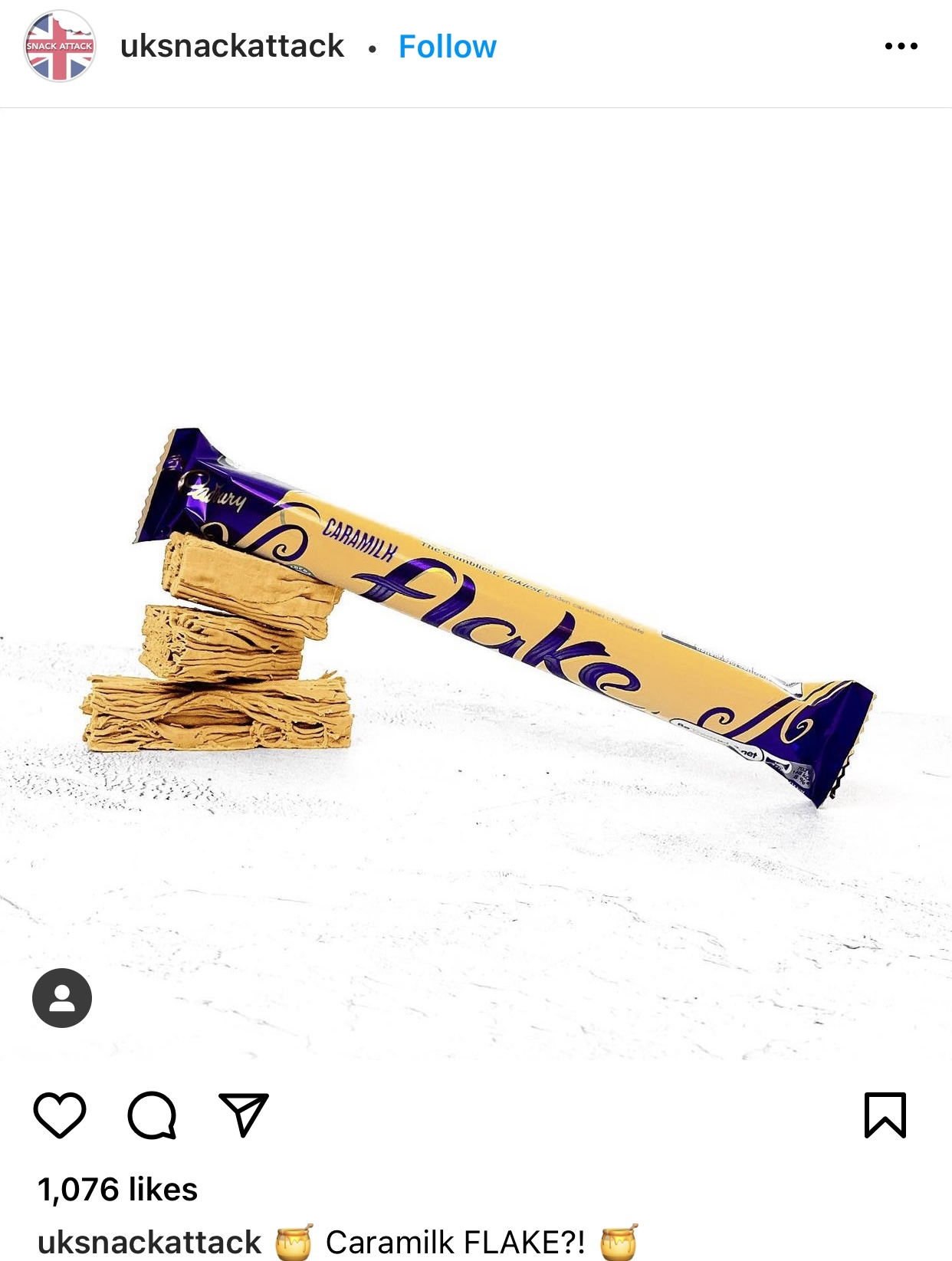Open uksnackattack username in header
952x1261 pixels.
[232, 47]
